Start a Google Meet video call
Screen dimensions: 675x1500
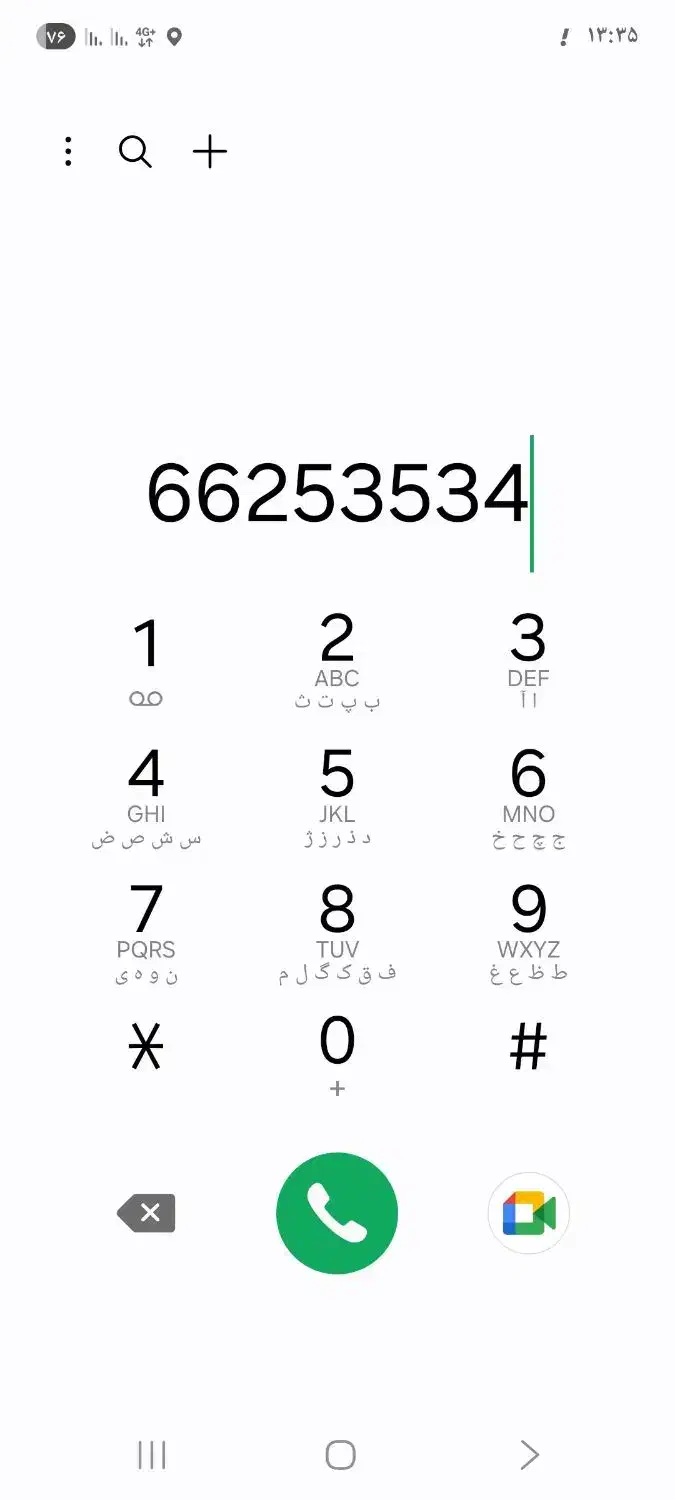[528, 1213]
